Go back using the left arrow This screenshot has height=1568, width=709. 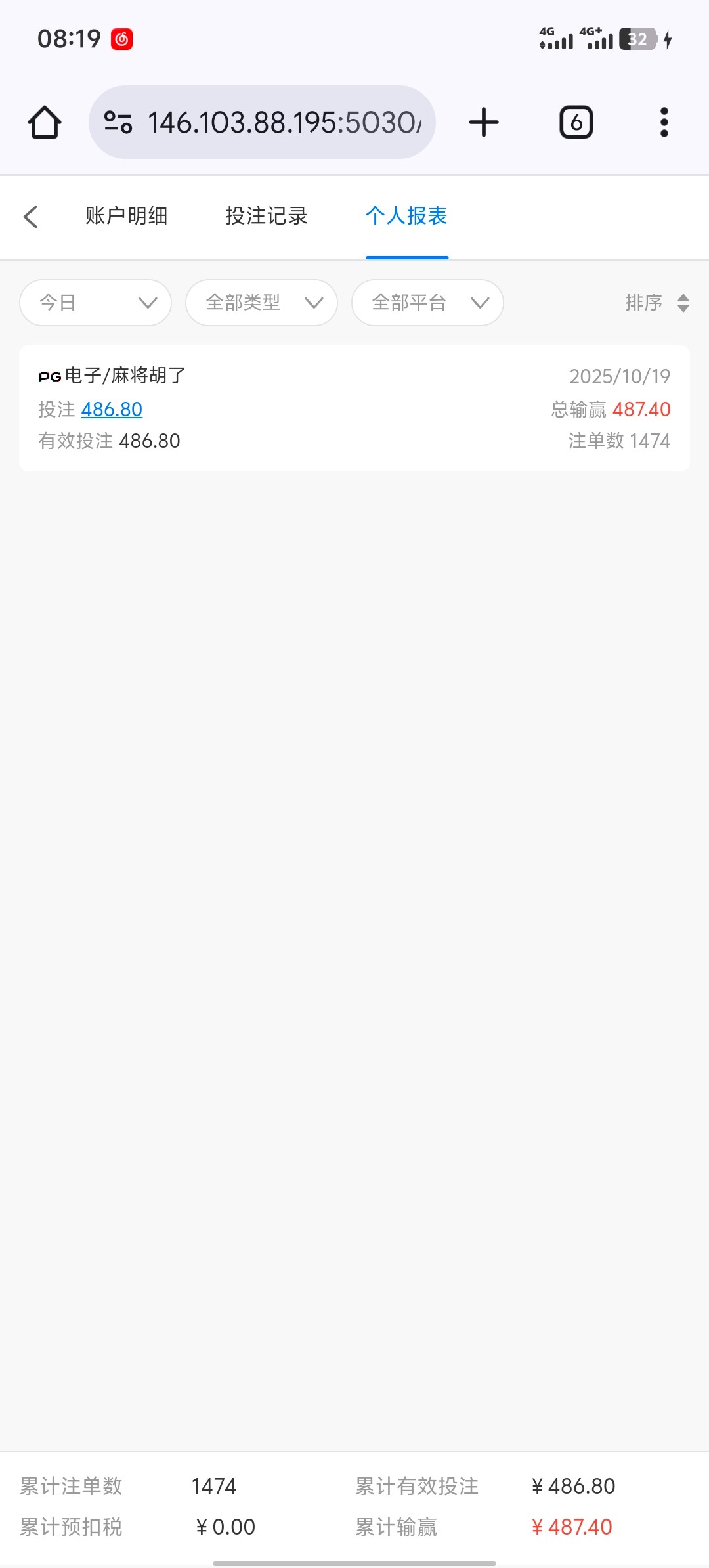coord(31,216)
